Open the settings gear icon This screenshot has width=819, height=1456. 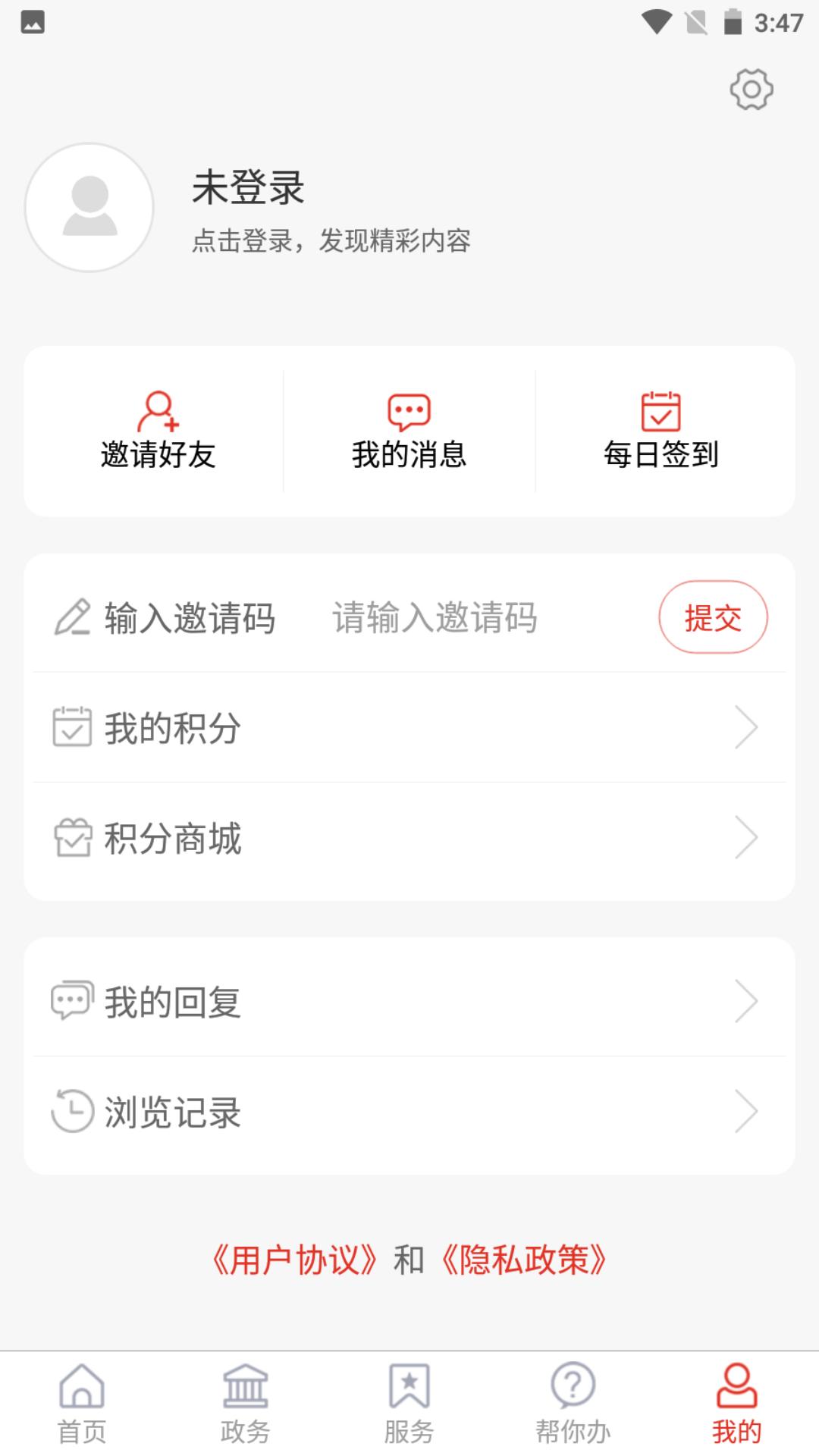[752, 88]
